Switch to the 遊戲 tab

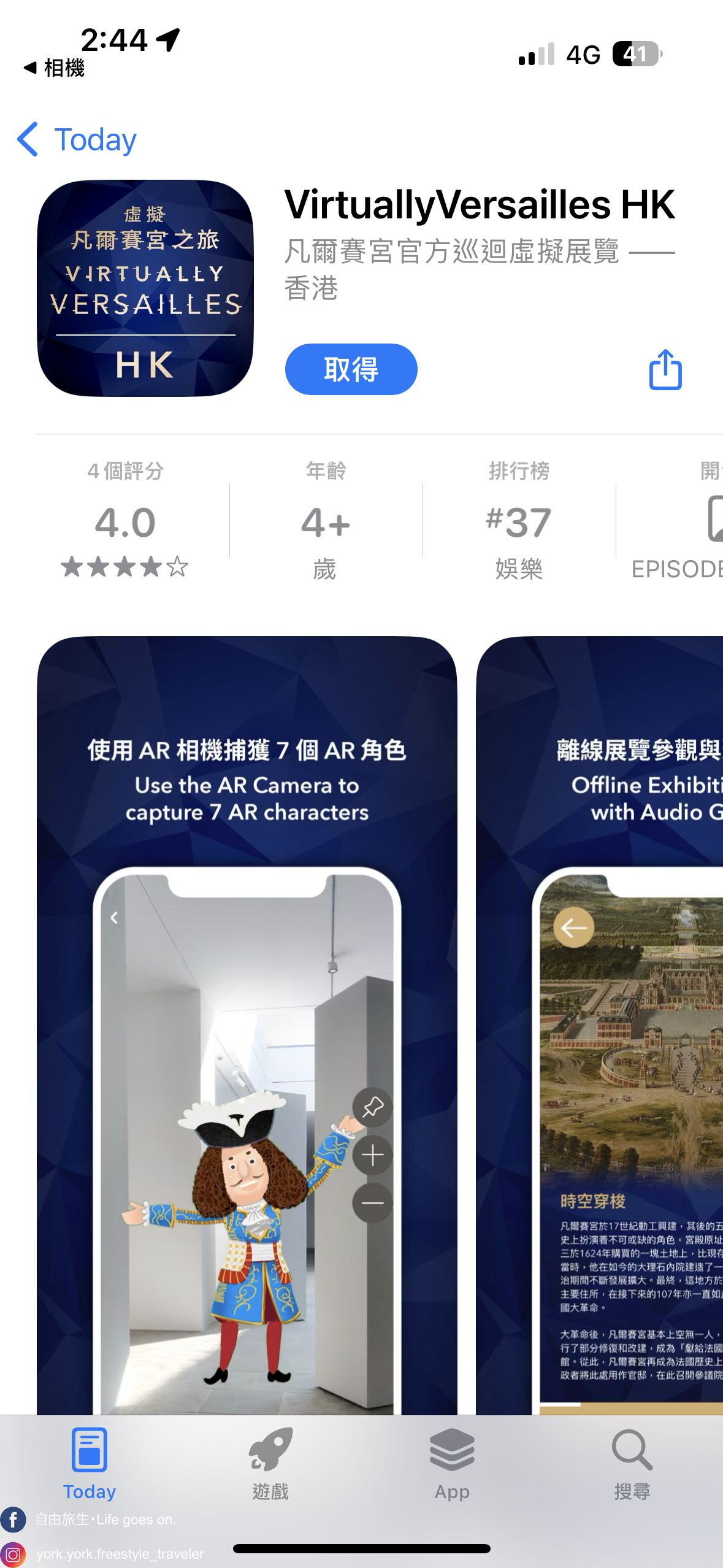(x=270, y=1463)
